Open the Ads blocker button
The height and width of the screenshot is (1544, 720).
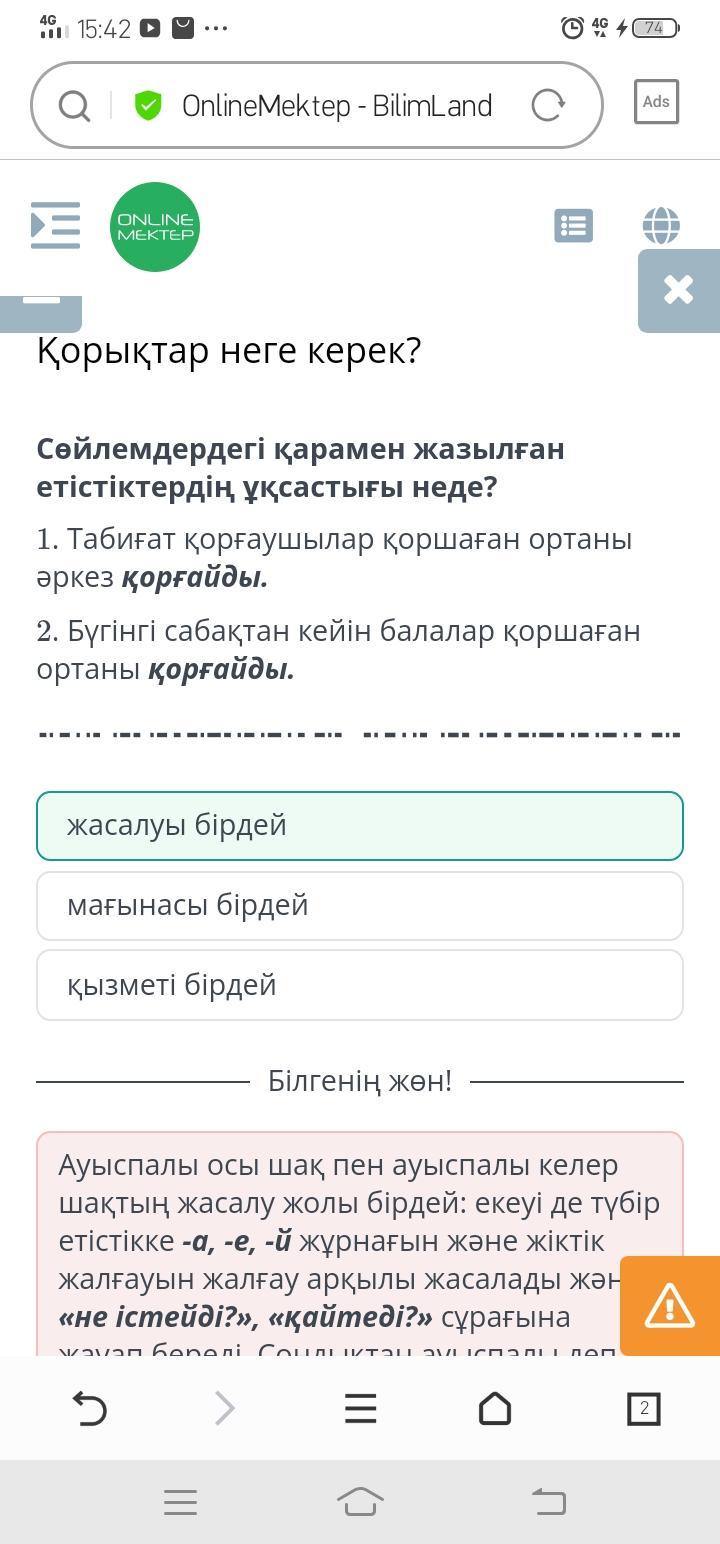pos(656,102)
